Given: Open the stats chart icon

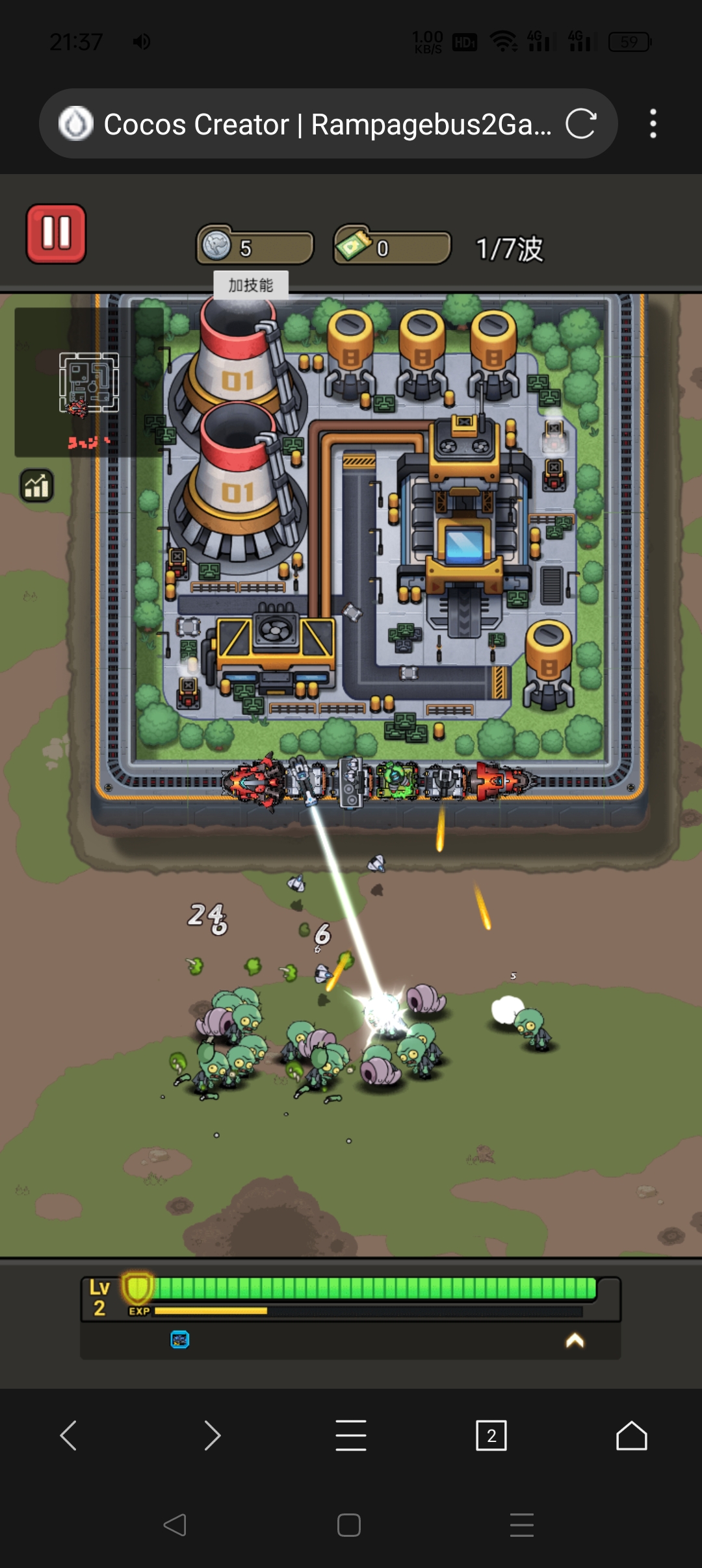Looking at the screenshot, I should (37, 486).
